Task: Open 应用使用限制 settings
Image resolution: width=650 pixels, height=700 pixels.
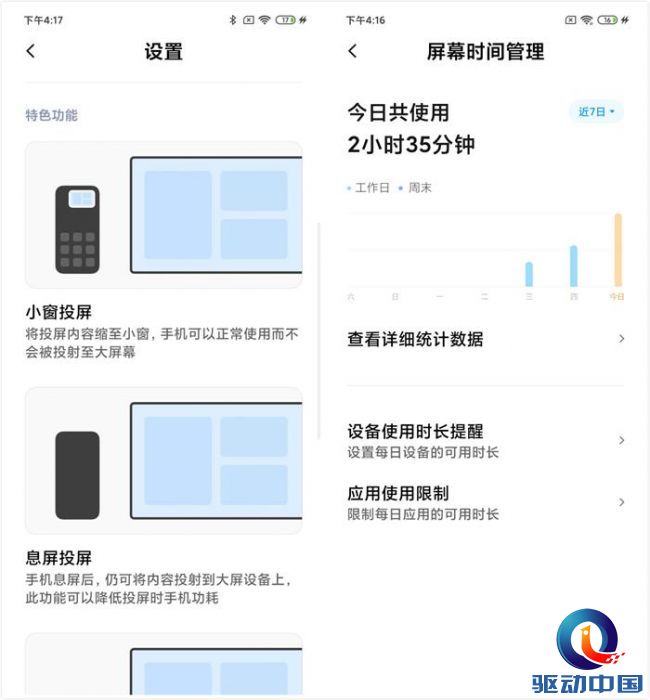Action: pyautogui.click(x=485, y=503)
